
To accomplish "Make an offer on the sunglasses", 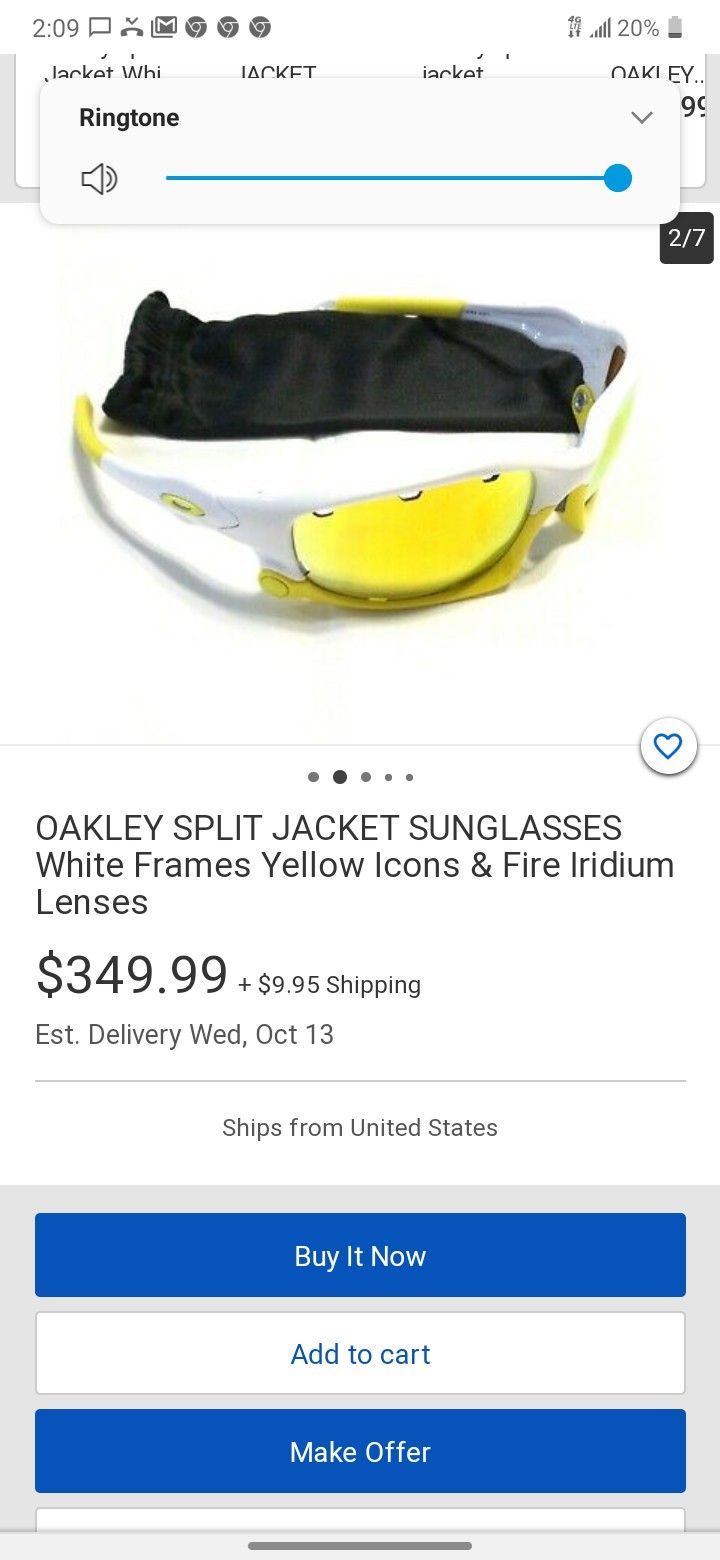I will 360,1452.
